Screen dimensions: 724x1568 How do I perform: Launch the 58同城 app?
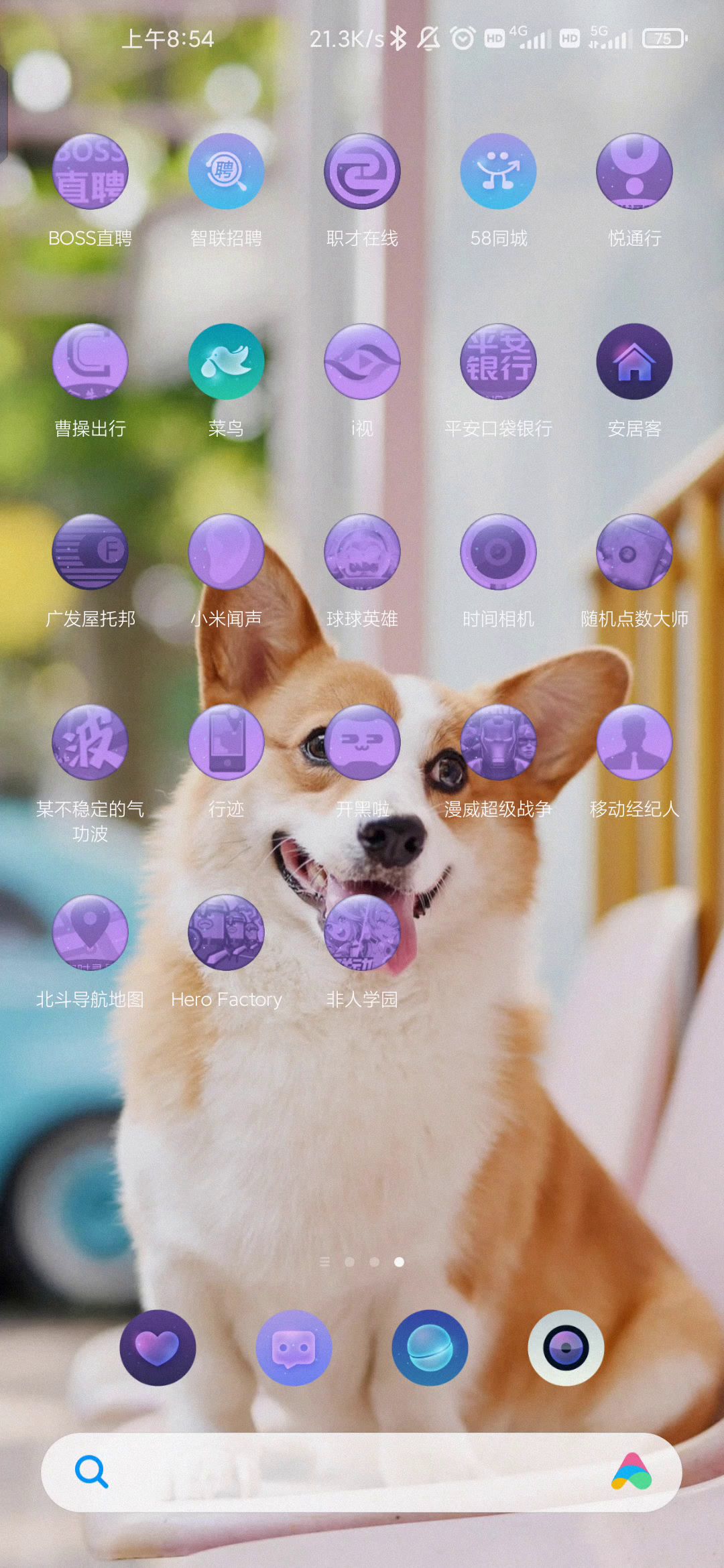(x=498, y=172)
